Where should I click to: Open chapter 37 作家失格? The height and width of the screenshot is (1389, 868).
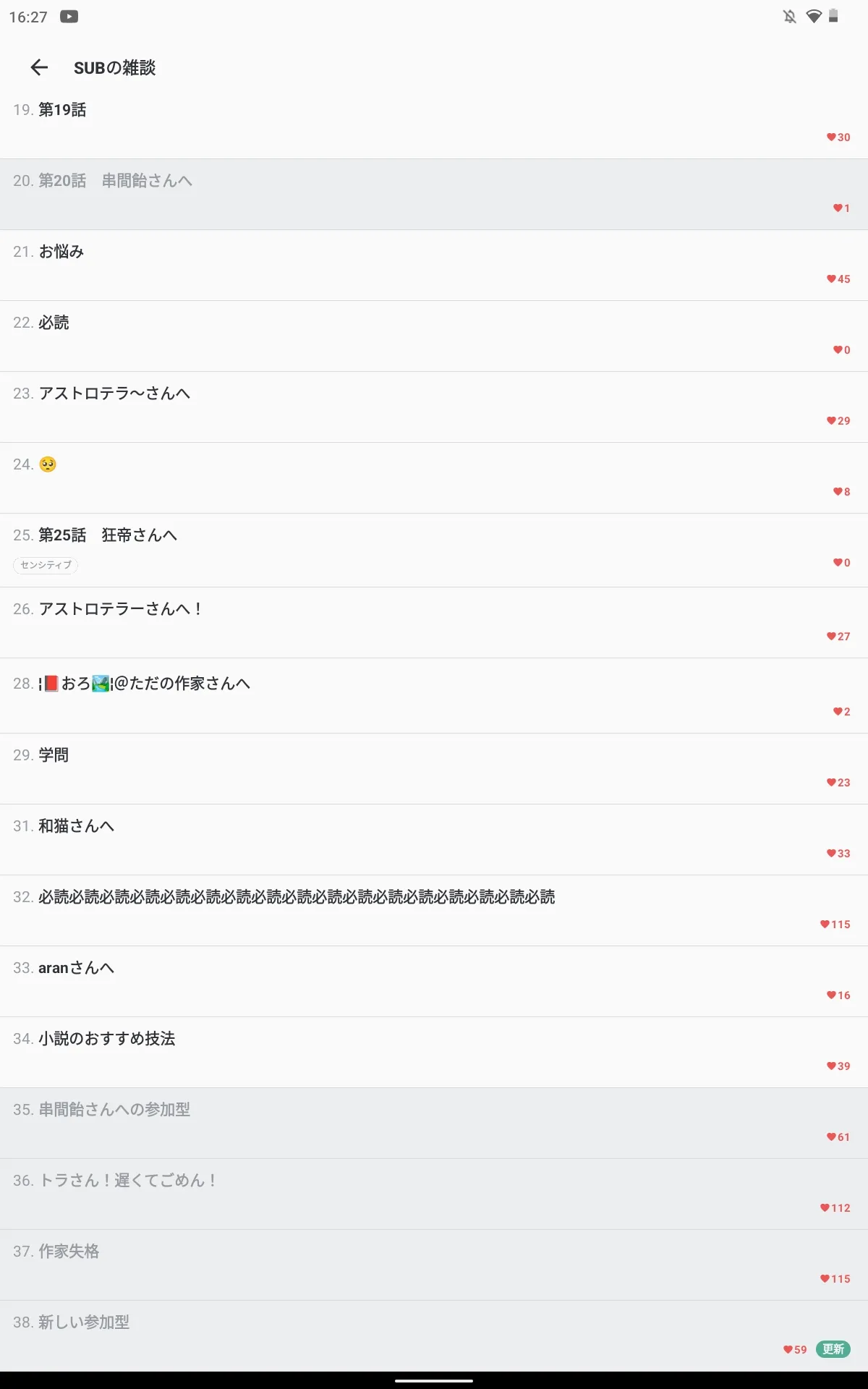434,1265
